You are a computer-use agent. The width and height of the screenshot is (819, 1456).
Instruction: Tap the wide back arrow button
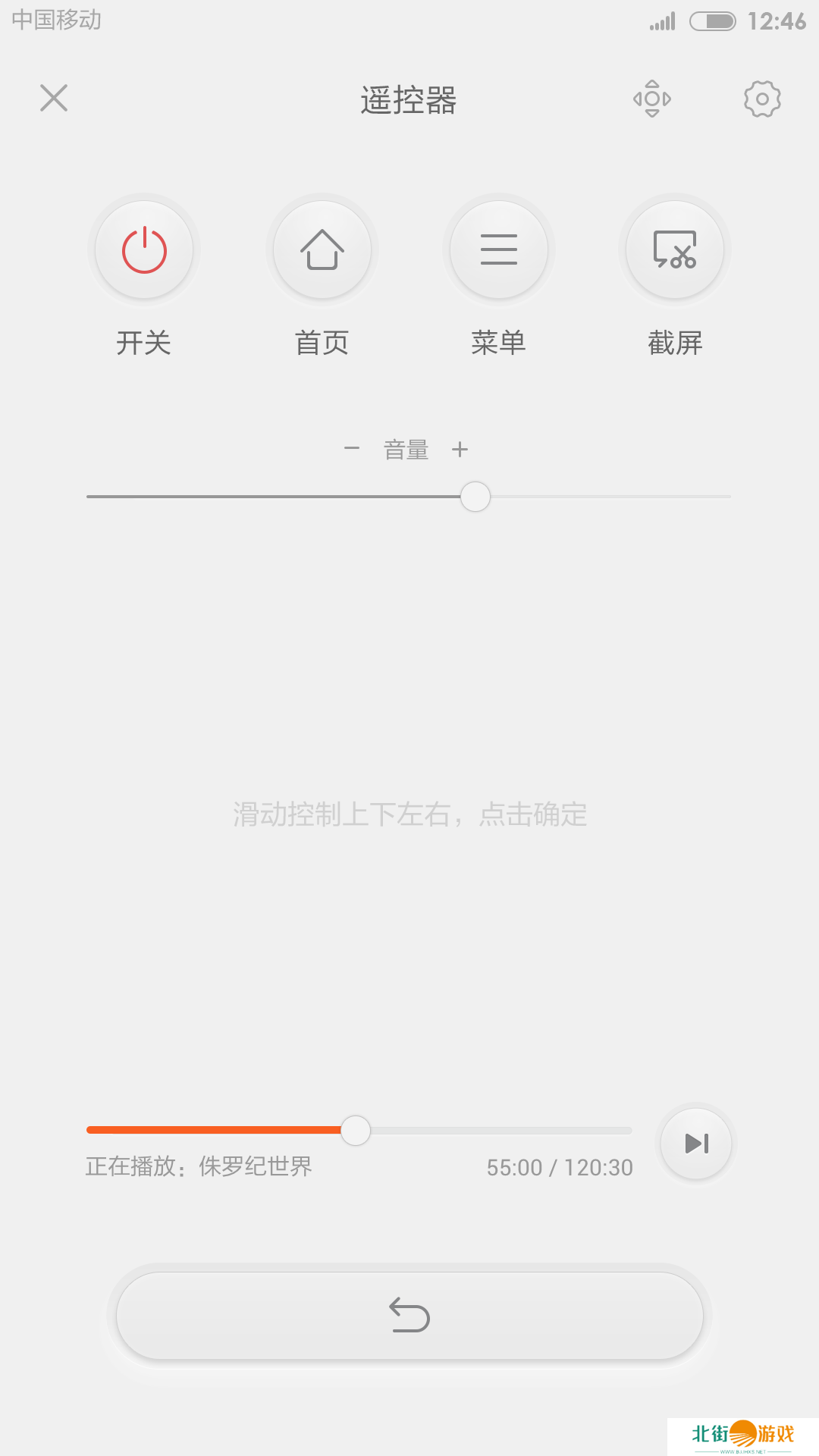(x=409, y=1316)
